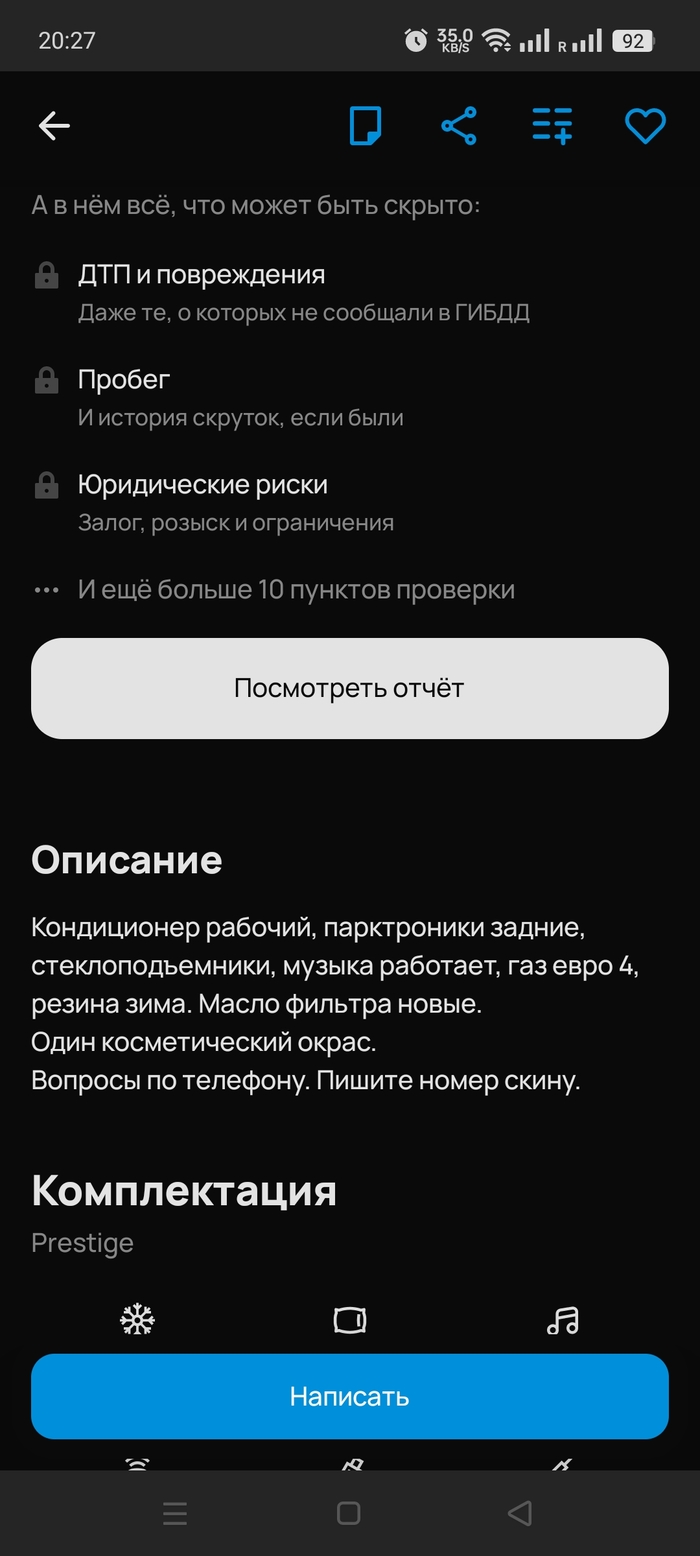Open recent apps from navigation bar
Image resolution: width=700 pixels, height=1556 pixels.
tap(175, 1513)
